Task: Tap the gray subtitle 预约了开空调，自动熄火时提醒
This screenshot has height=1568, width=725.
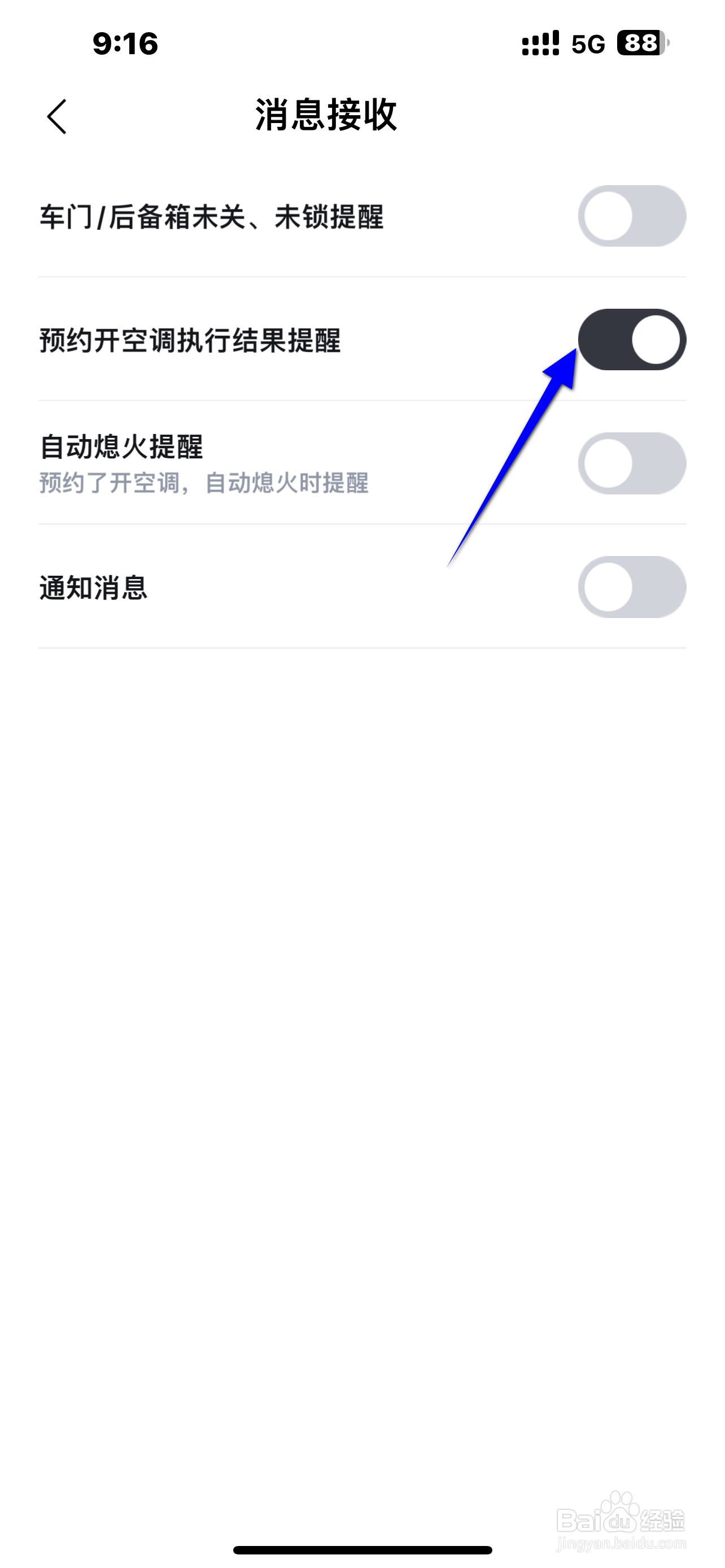Action: (205, 483)
